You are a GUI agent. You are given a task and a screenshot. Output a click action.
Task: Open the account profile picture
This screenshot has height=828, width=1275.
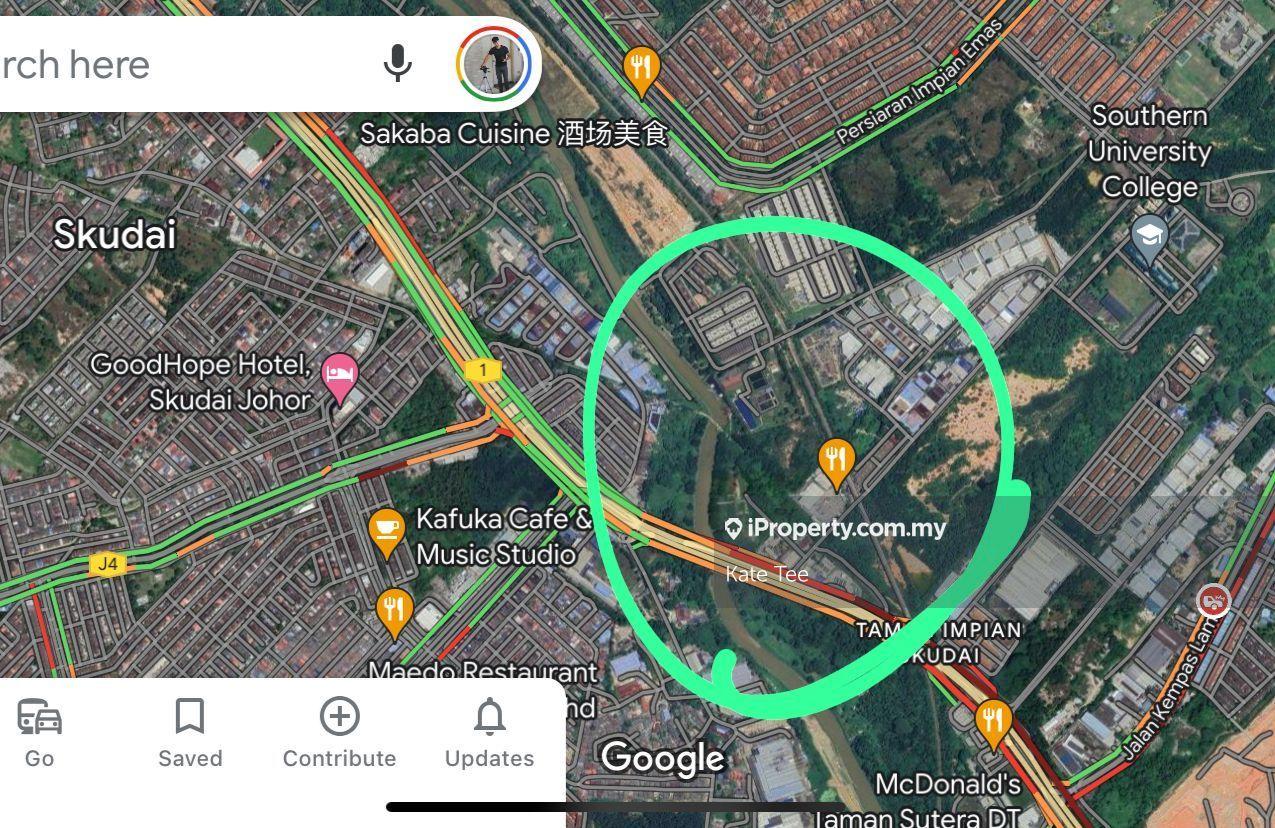click(x=495, y=64)
